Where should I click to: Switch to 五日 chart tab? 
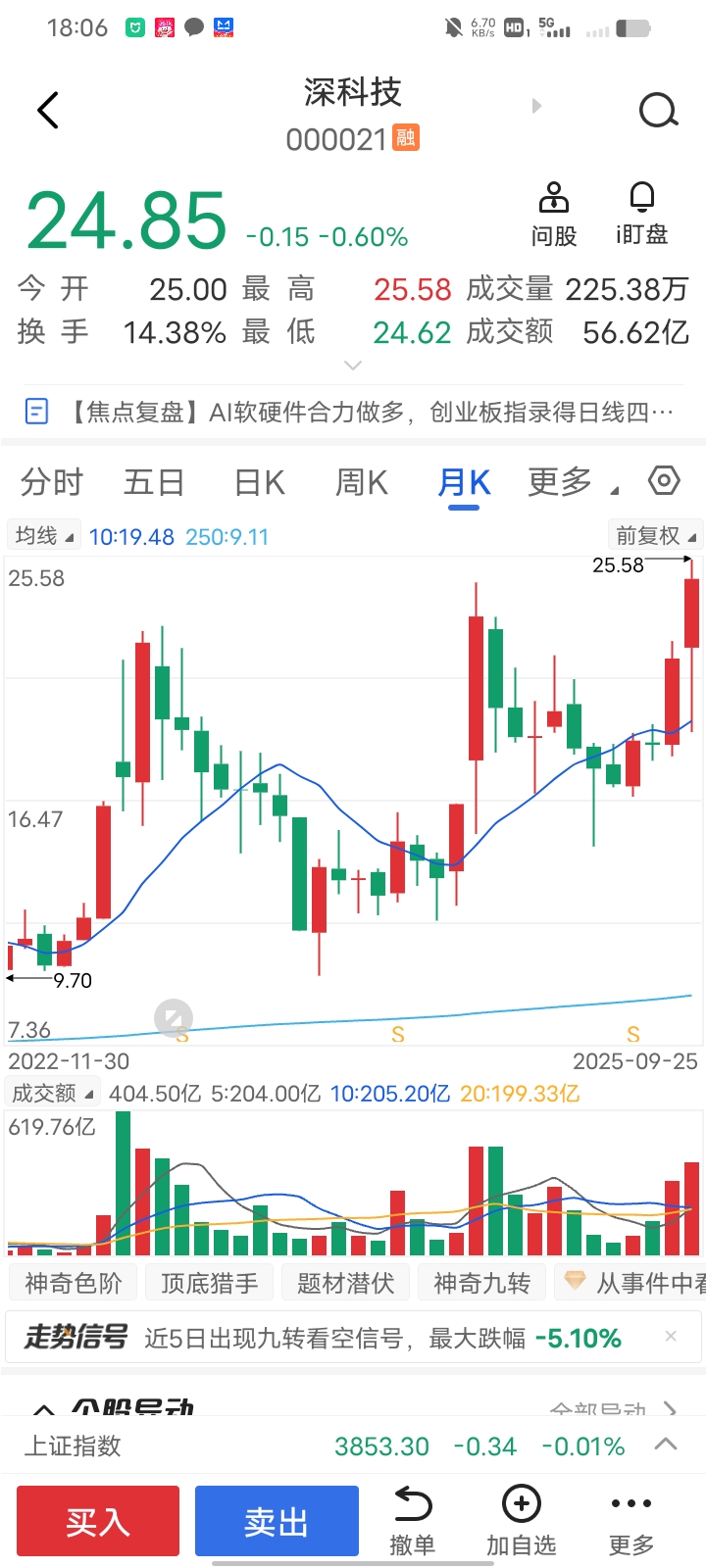[154, 482]
